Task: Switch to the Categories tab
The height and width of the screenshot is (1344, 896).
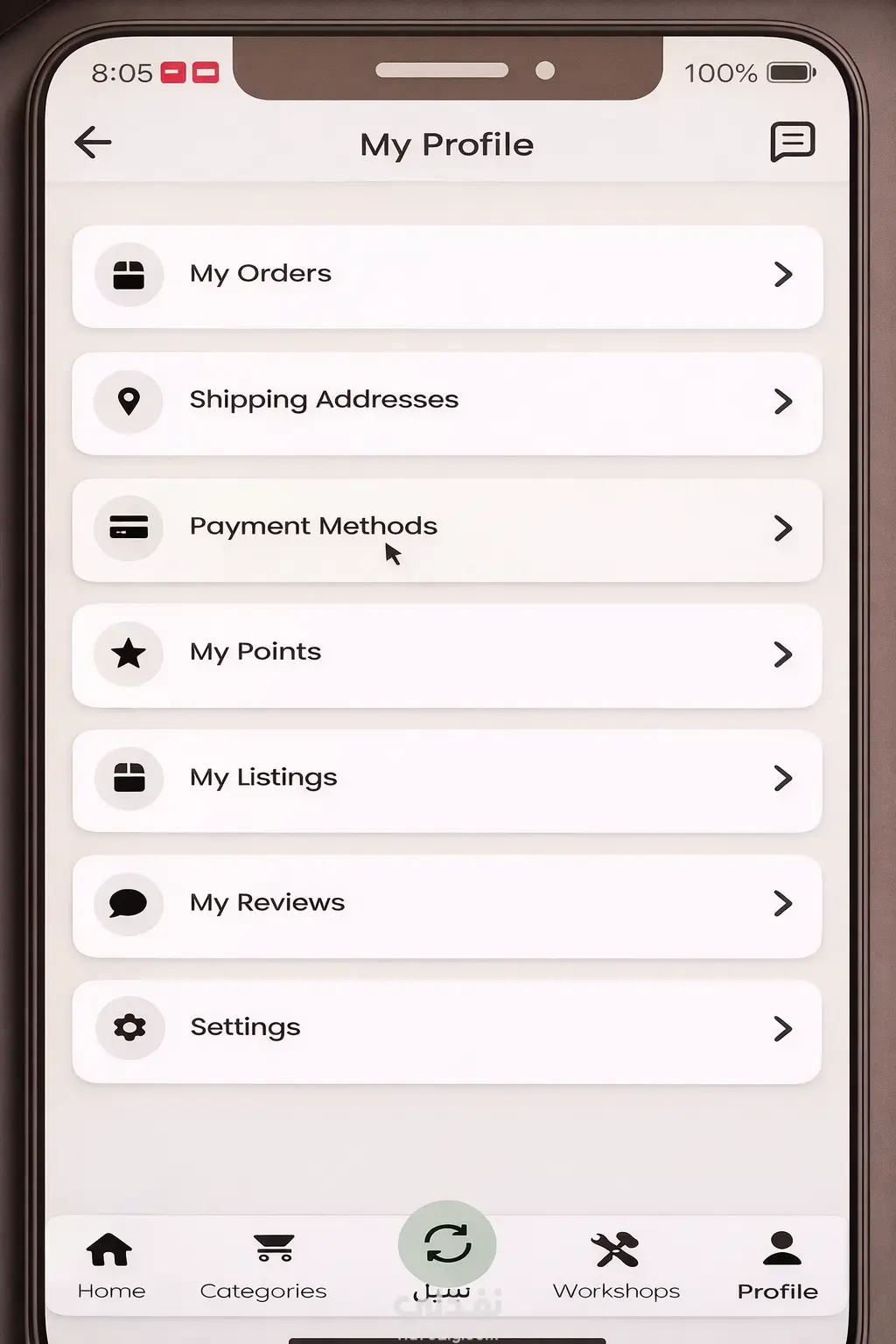Action: [x=264, y=1264]
